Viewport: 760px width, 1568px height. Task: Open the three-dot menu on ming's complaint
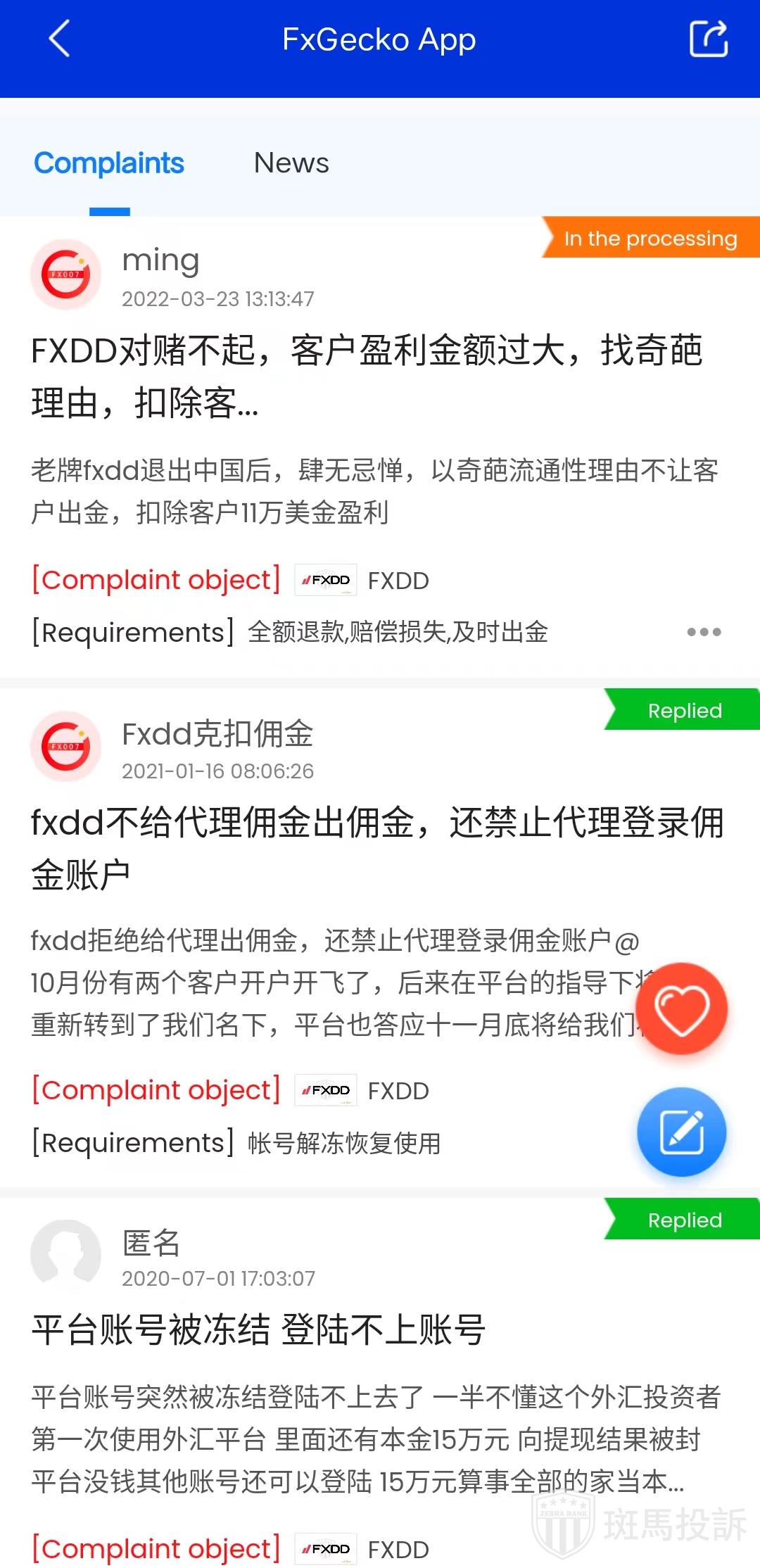tap(704, 632)
